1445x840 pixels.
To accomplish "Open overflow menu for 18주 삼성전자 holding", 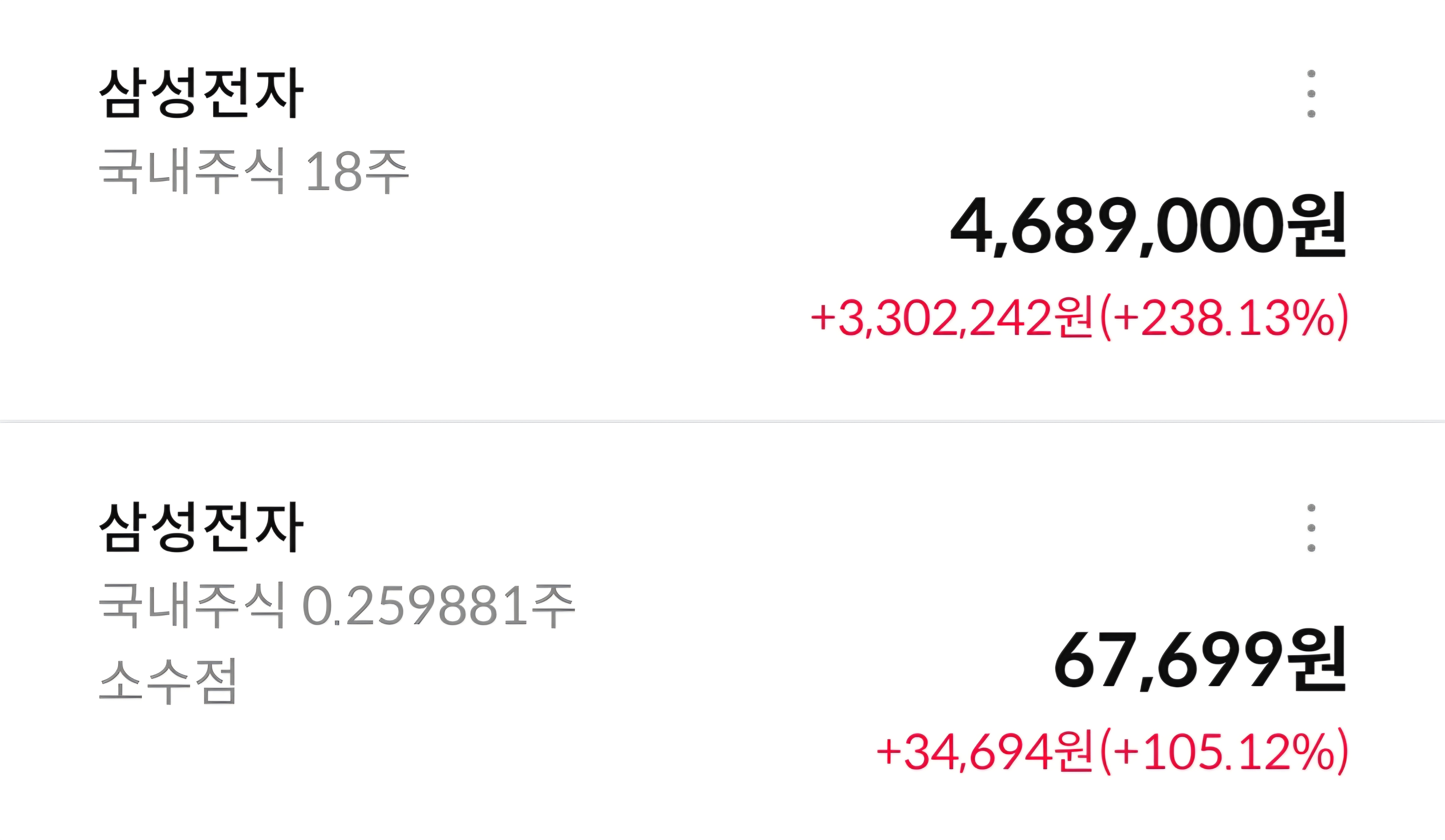I will coord(1311,94).
